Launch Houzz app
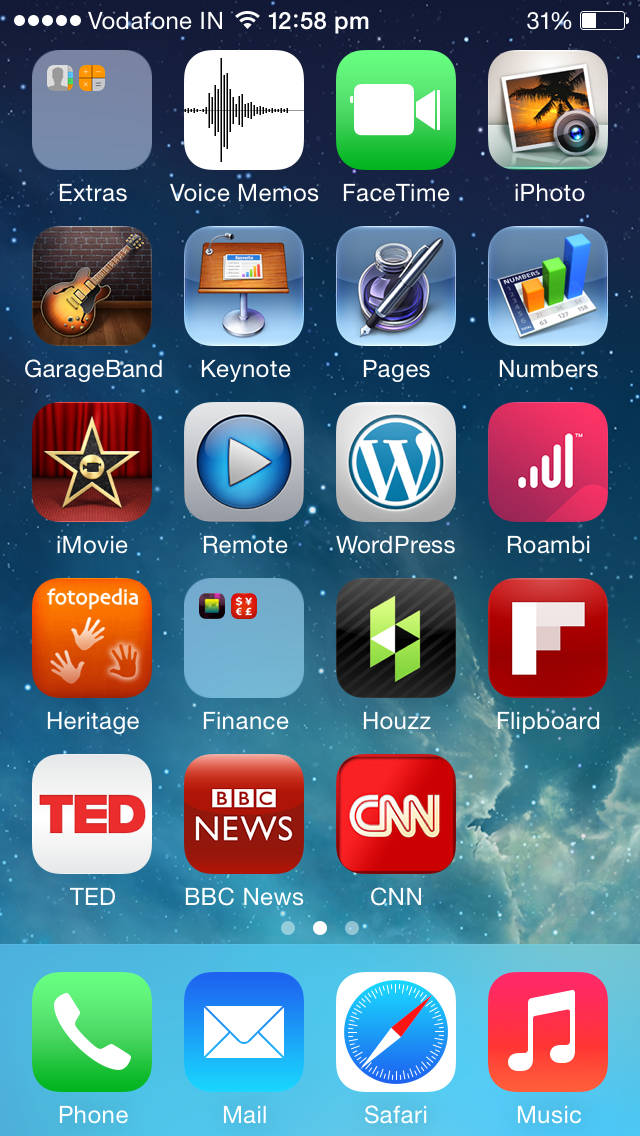Screen dimensions: 640x1136 pos(396,638)
